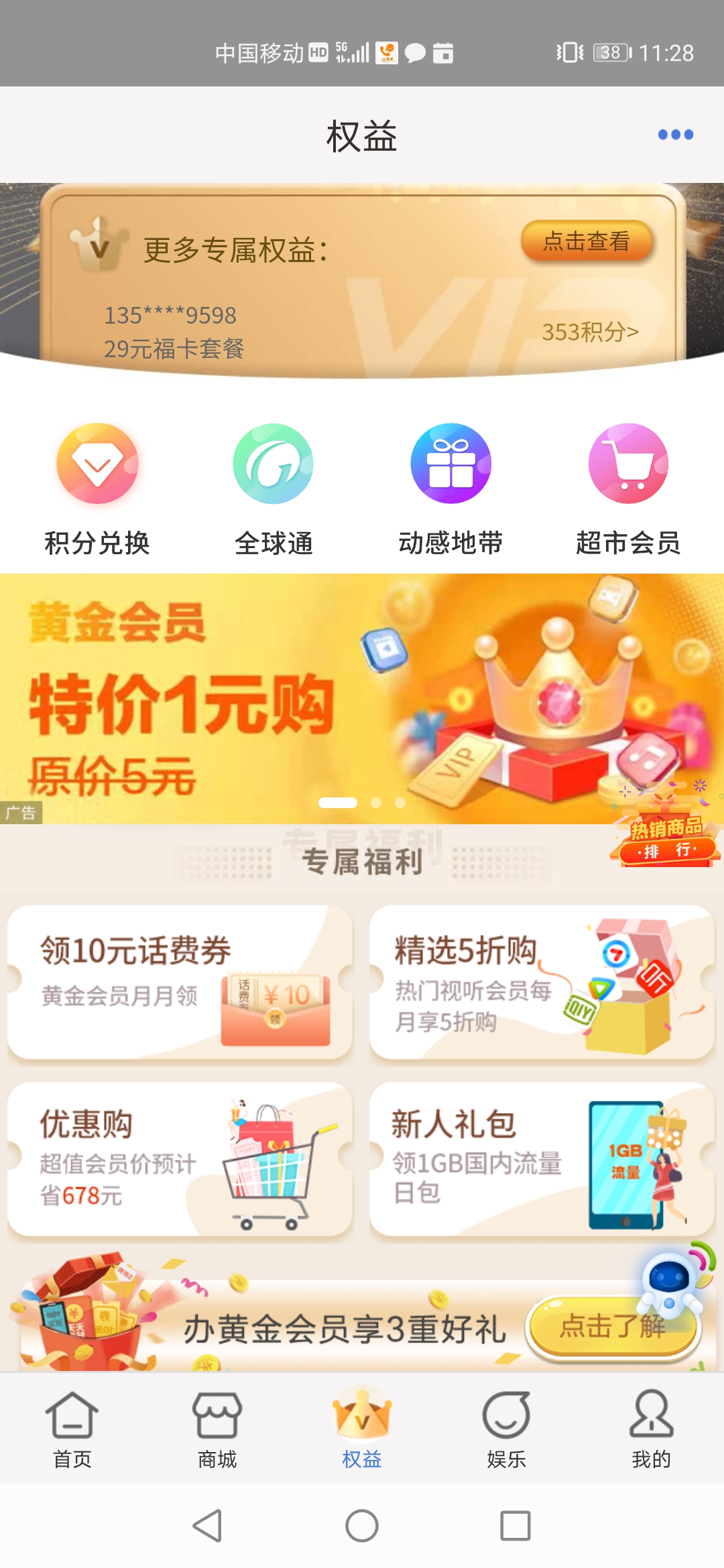Open the 新人礼包 card
The image size is (724, 1568).
coord(542,1159)
